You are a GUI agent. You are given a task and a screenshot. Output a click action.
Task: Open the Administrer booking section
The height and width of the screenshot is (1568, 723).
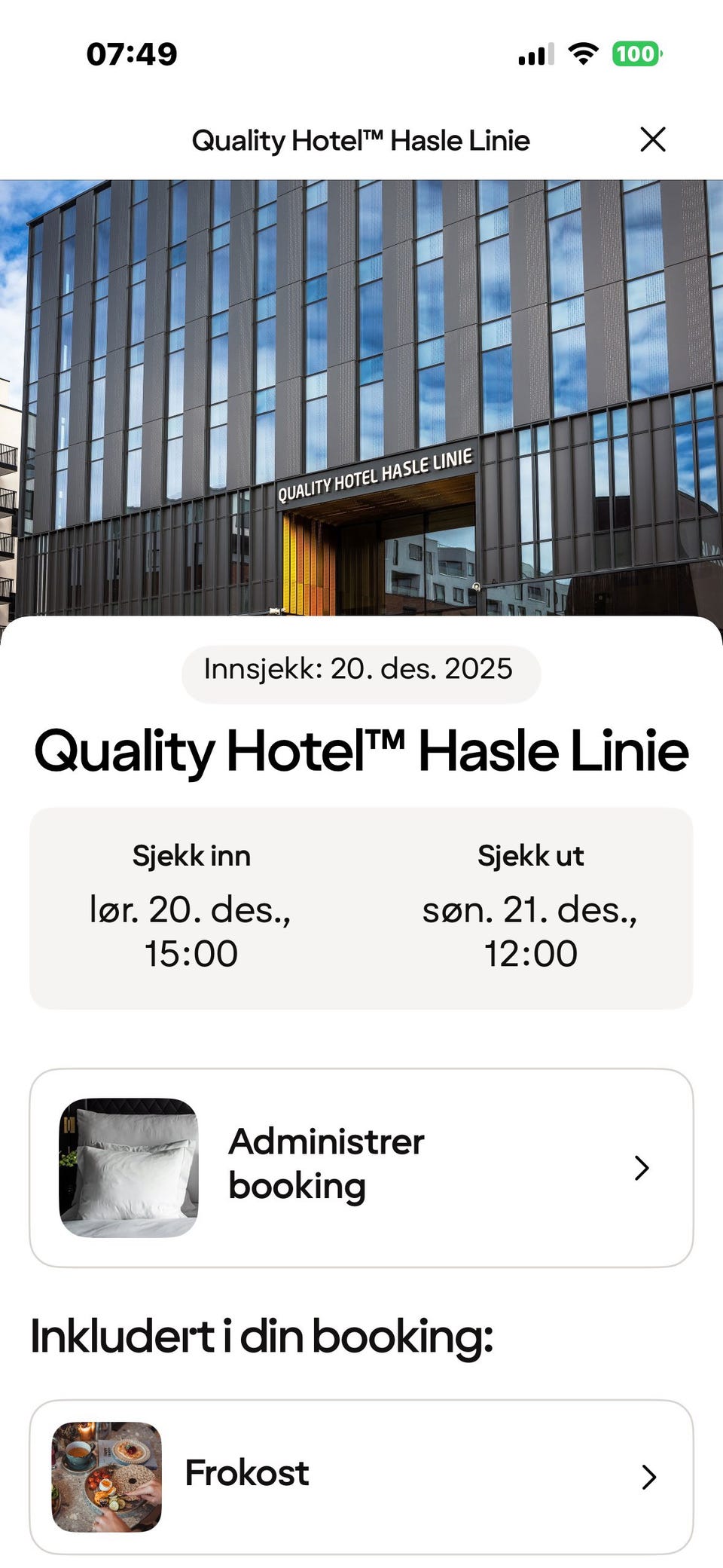[x=326, y=1164]
